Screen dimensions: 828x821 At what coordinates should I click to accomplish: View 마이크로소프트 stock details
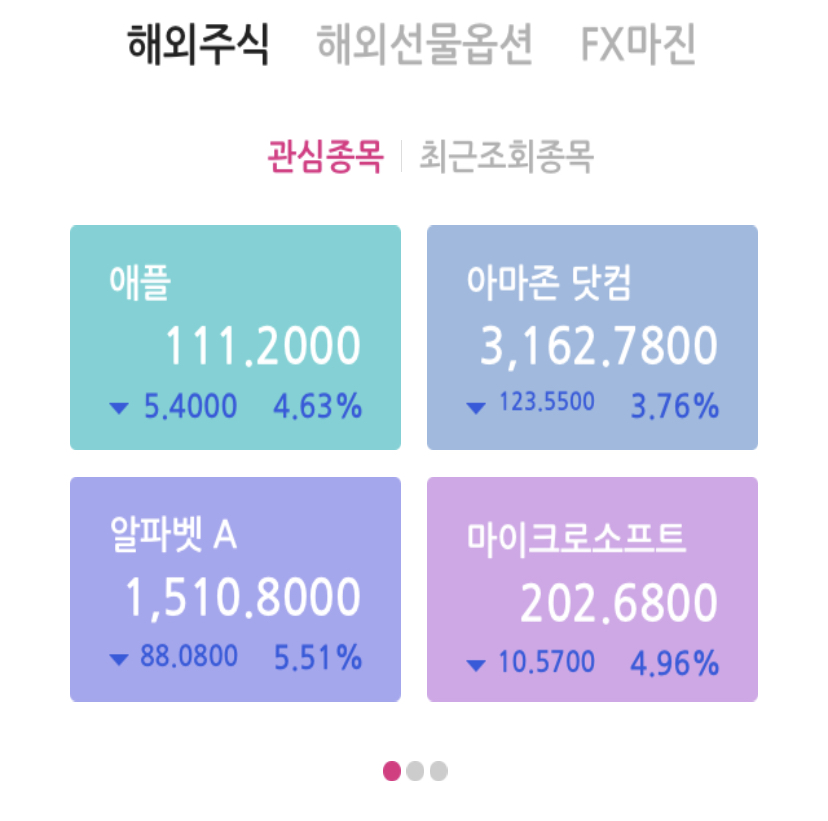592,589
